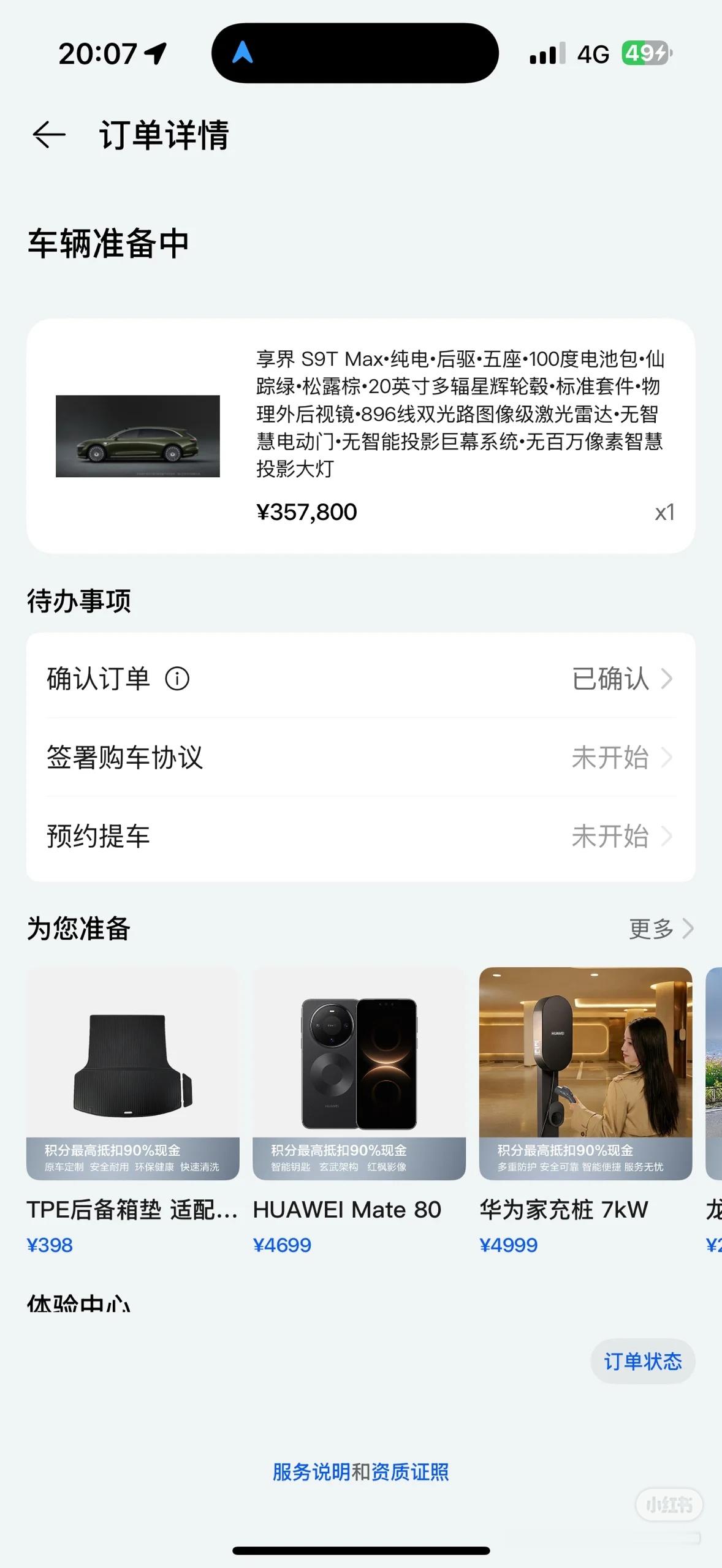This screenshot has width=722, height=1568.
Task: Open the 享界 S9T Max vehicle card
Action: [x=360, y=435]
